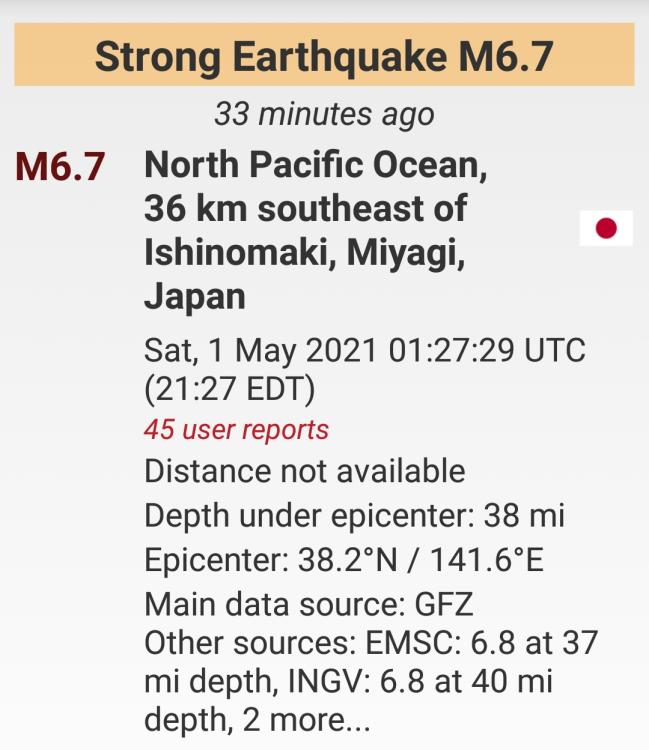Open the 45 user reports link

[x=236, y=430]
